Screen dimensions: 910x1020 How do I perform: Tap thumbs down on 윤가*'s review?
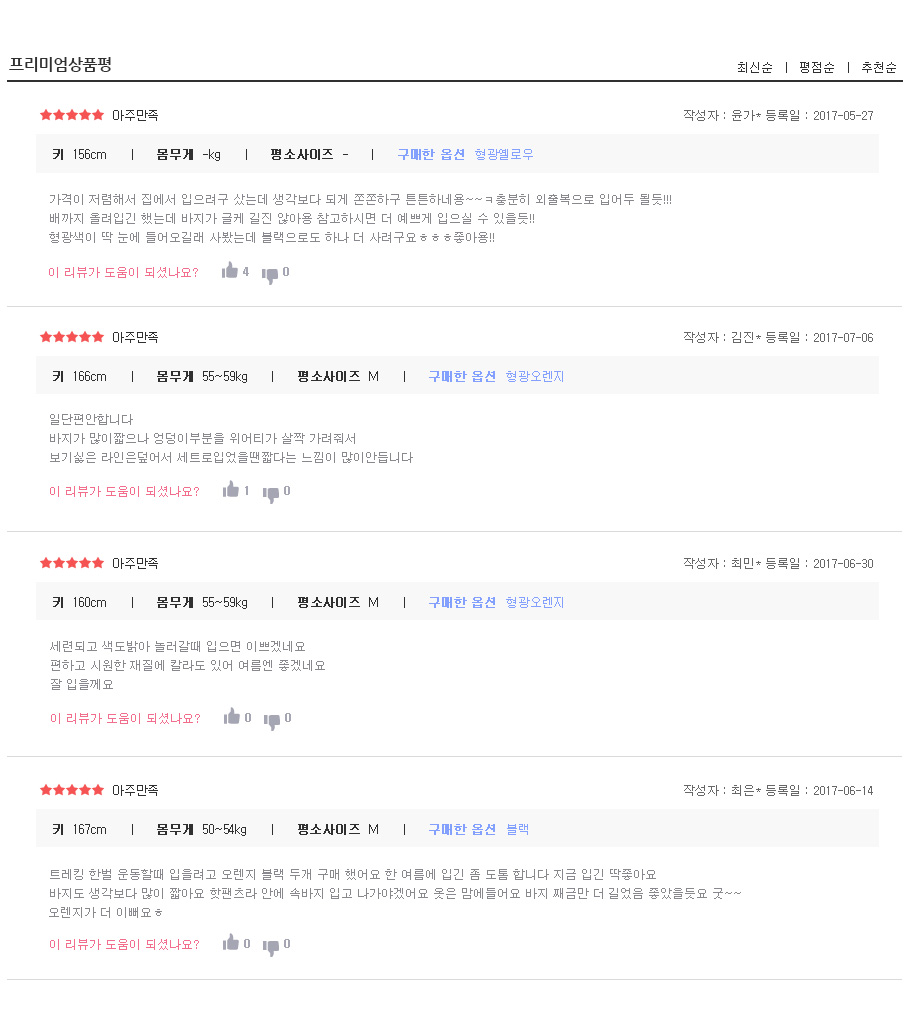[270, 274]
